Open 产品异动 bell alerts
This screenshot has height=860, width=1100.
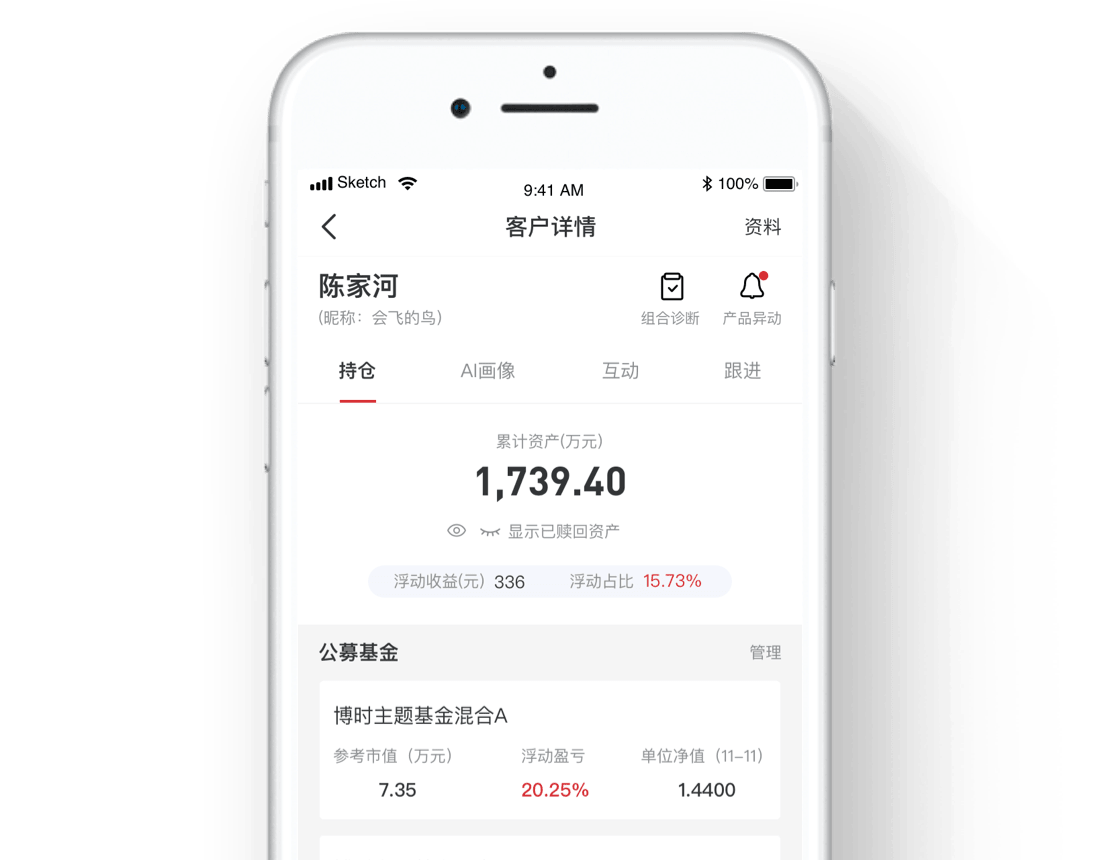(752, 298)
